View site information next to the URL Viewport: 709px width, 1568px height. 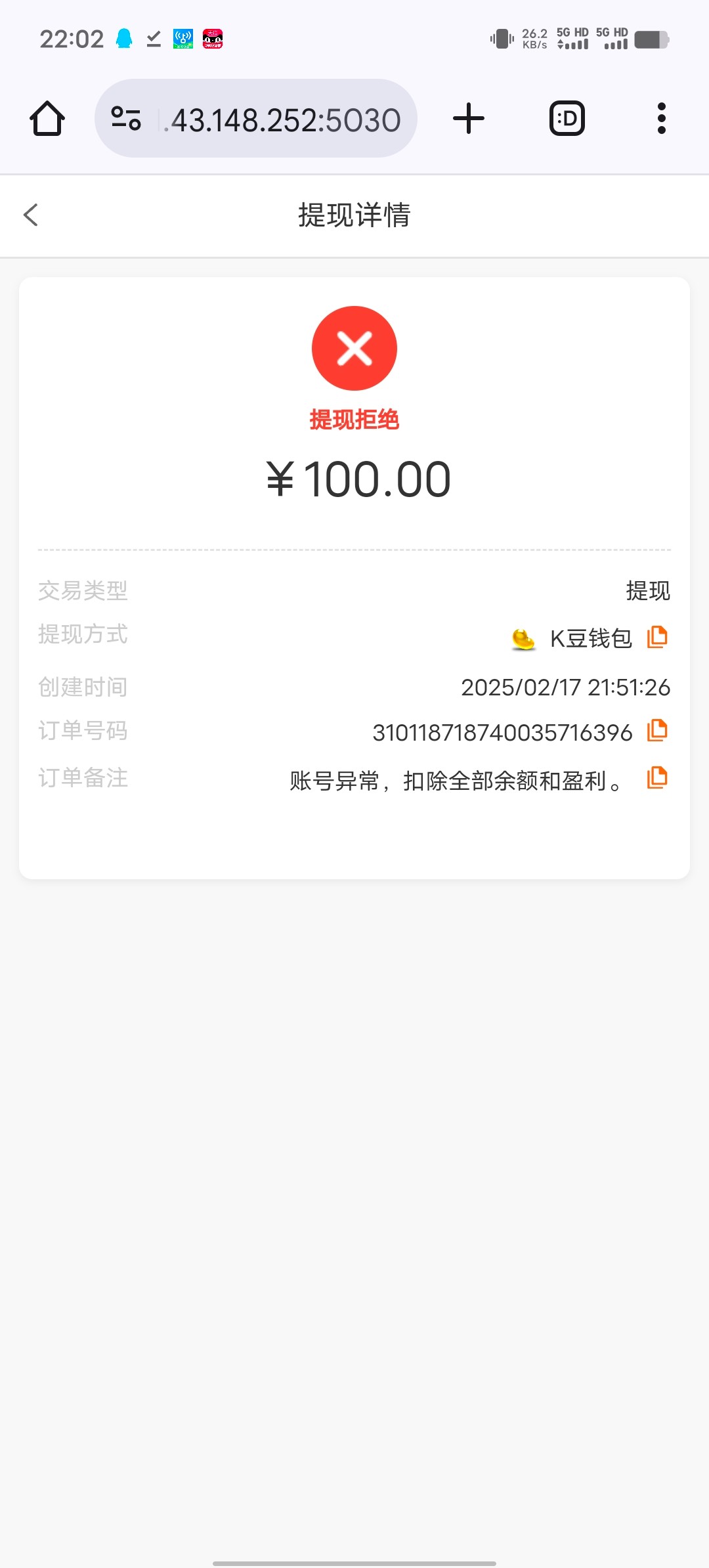click(x=126, y=119)
